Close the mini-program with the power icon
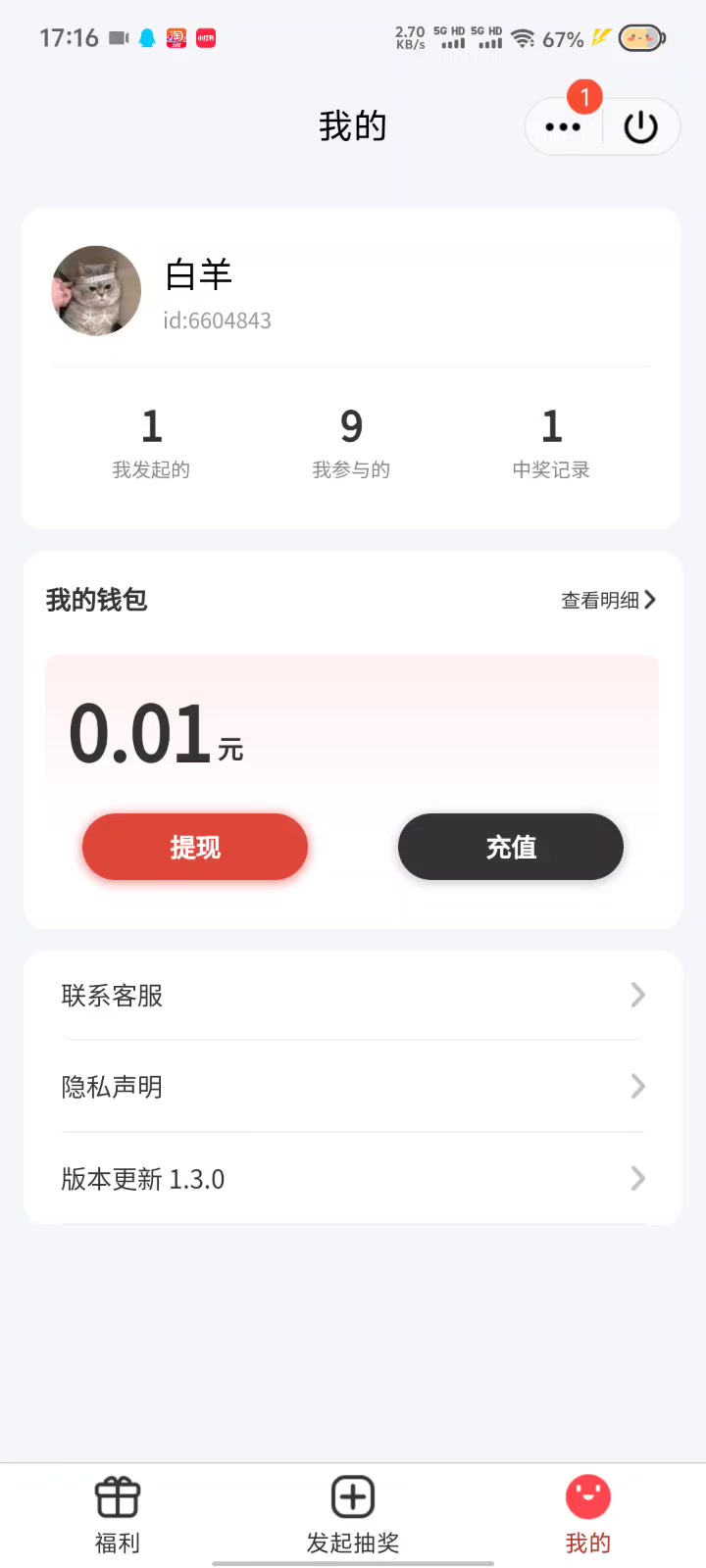Screen dimensions: 706x1568 click(640, 127)
